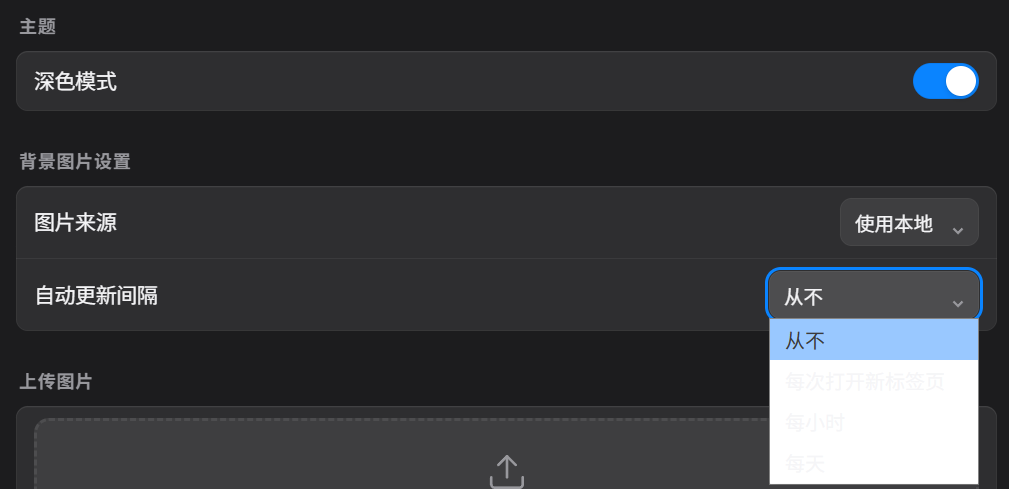This screenshot has height=489, width=1009.
Task: Collapse the 自动更新间隔 dropdown
Action: click(x=874, y=296)
